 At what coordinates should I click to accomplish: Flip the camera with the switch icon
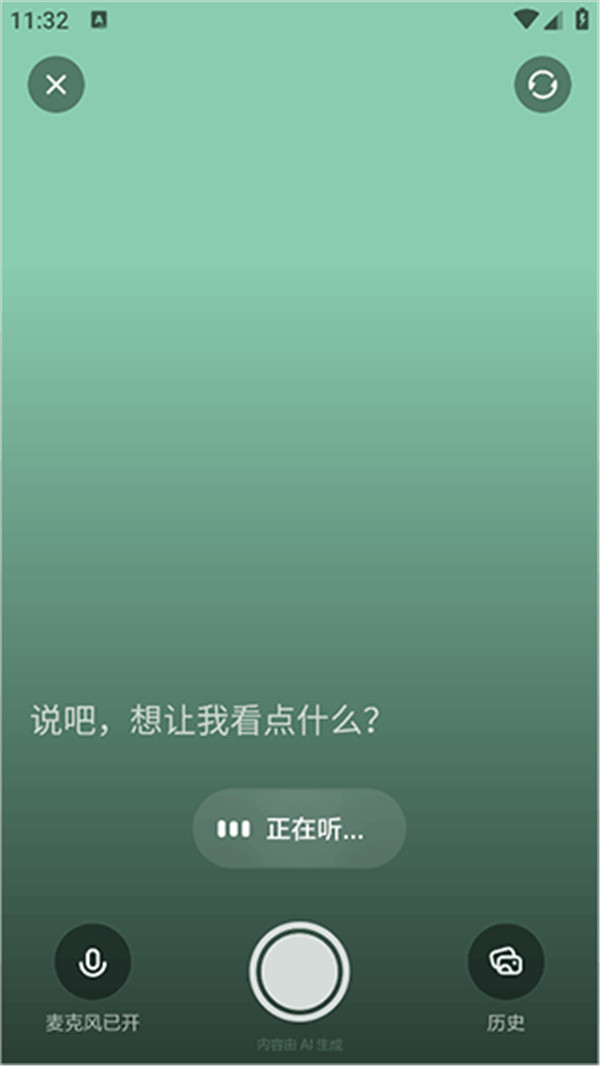point(543,85)
